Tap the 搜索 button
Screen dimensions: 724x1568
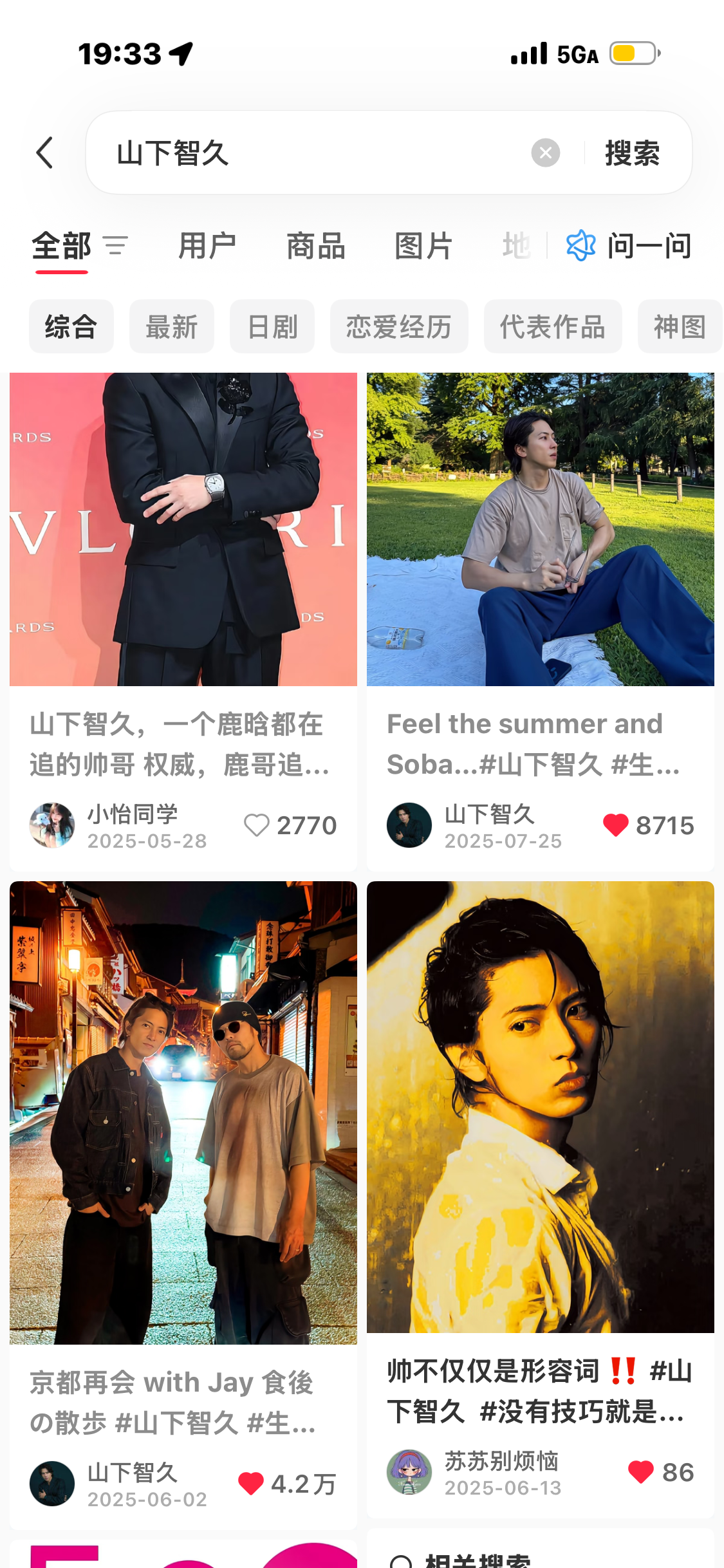(x=632, y=153)
